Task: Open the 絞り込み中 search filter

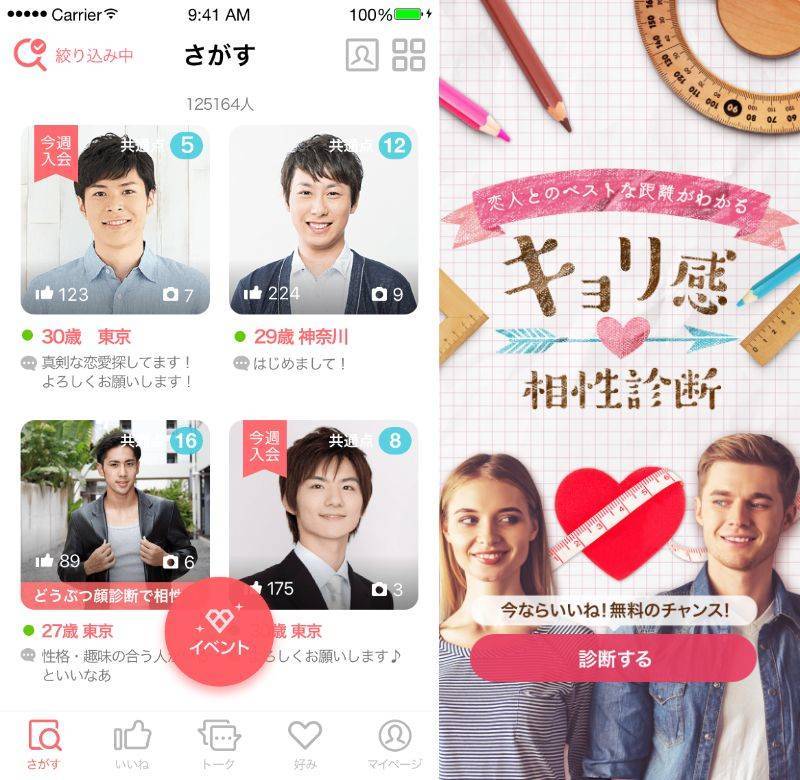Action: [73, 55]
